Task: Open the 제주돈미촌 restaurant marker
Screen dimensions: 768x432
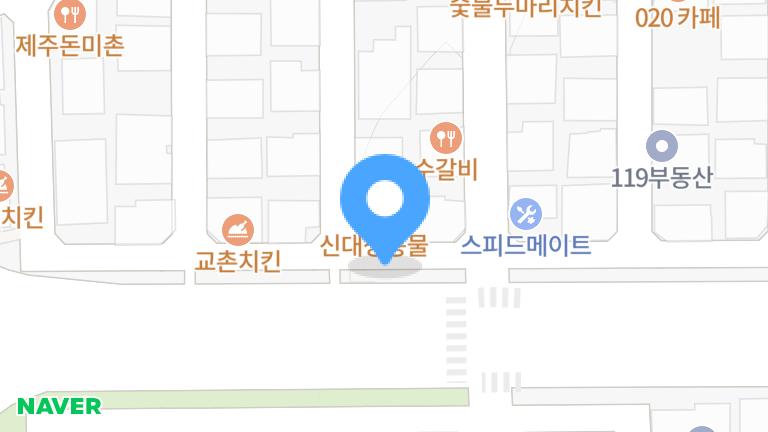Action: pyautogui.click(x=70, y=14)
